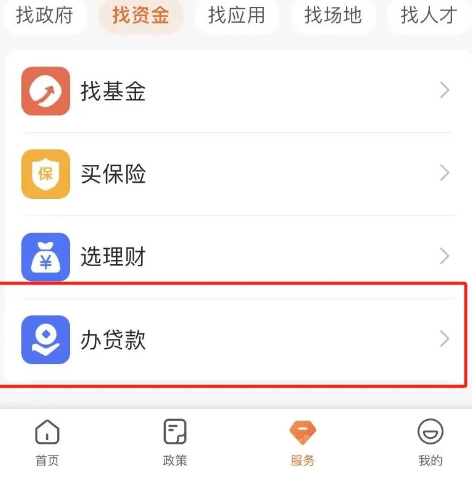Switch to the 找人才 tab
The image size is (472, 482).
pos(429,15)
